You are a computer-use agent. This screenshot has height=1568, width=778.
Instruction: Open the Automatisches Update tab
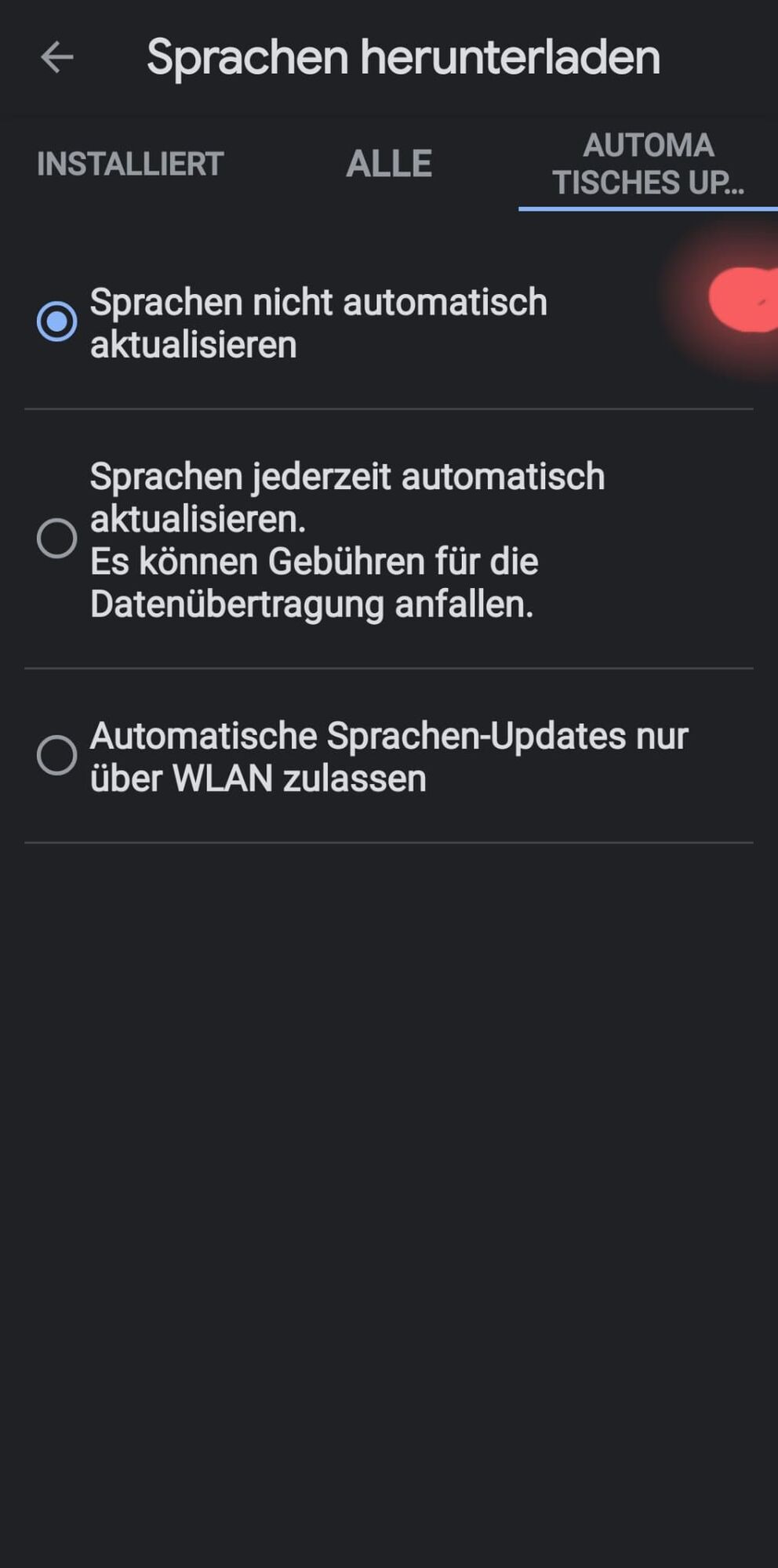648,164
